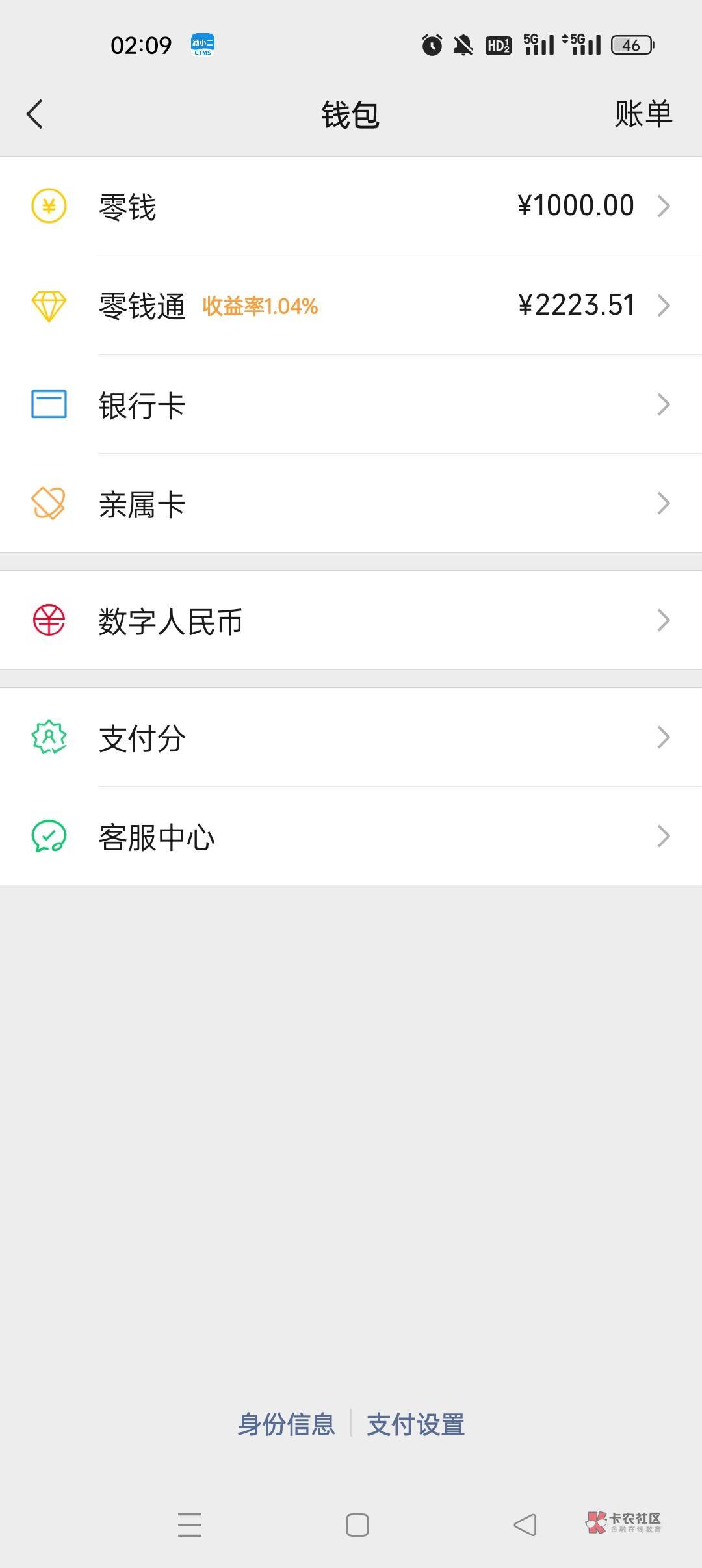Open 客服中心
Screen dimensions: 702x1568
(351, 836)
